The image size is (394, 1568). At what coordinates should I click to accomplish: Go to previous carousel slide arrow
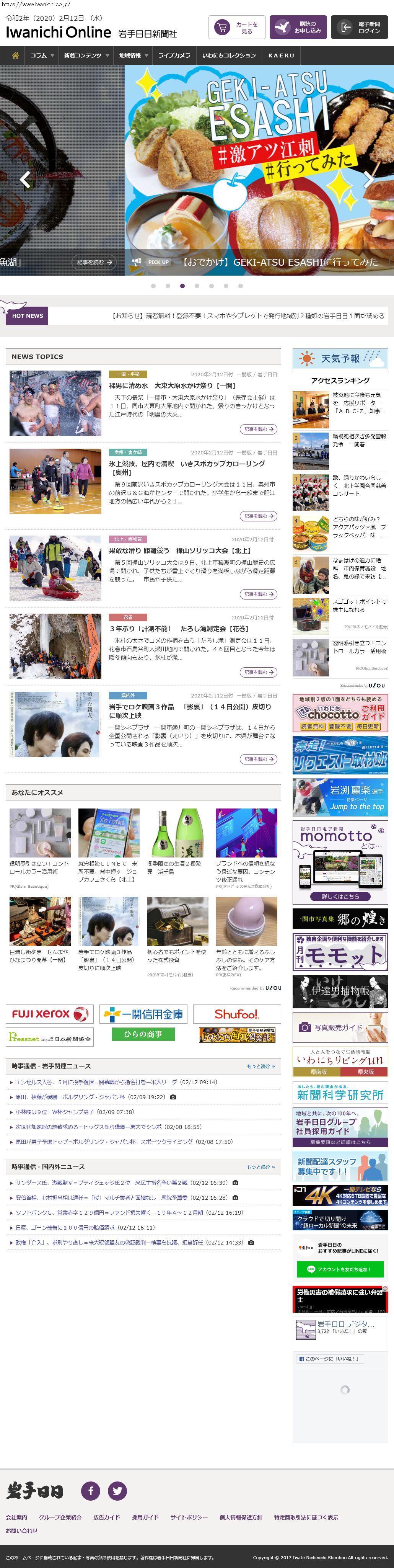25,179
